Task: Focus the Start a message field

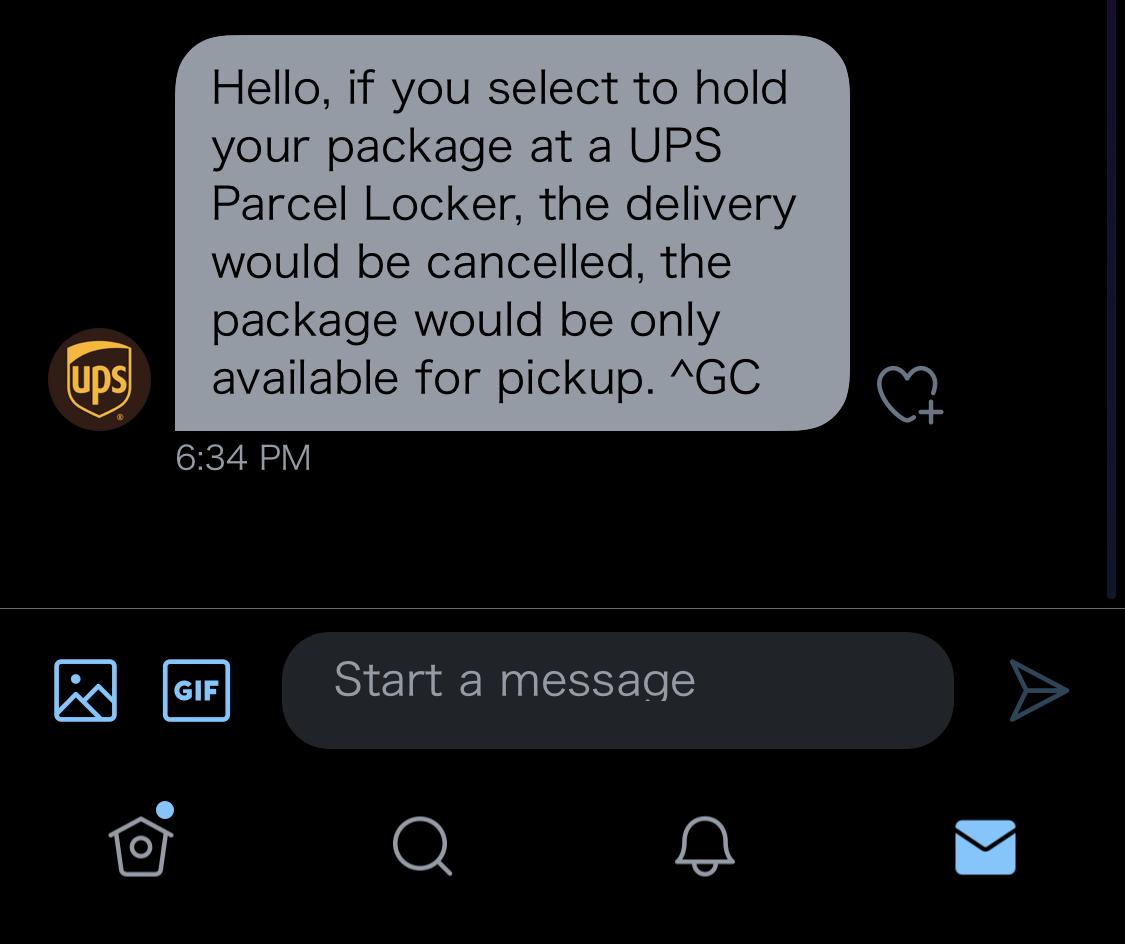Action: (617, 690)
